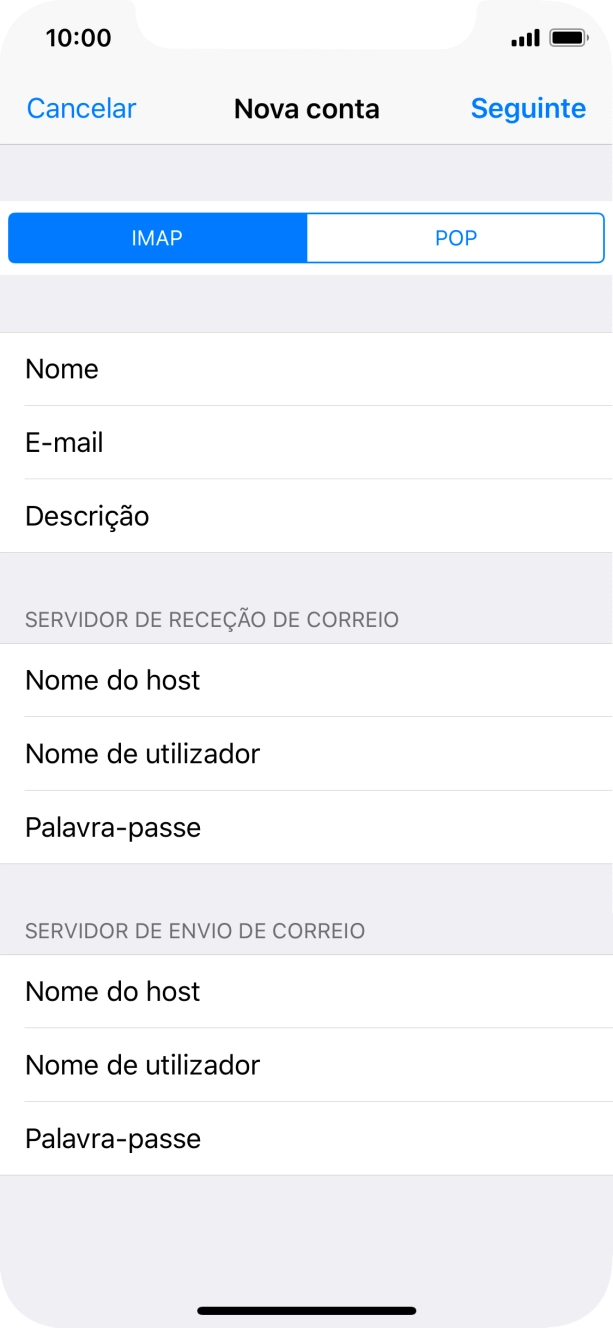Tap Palavra-passe for the incoming mail server
Screen dimensions: 613x1328
point(306,827)
